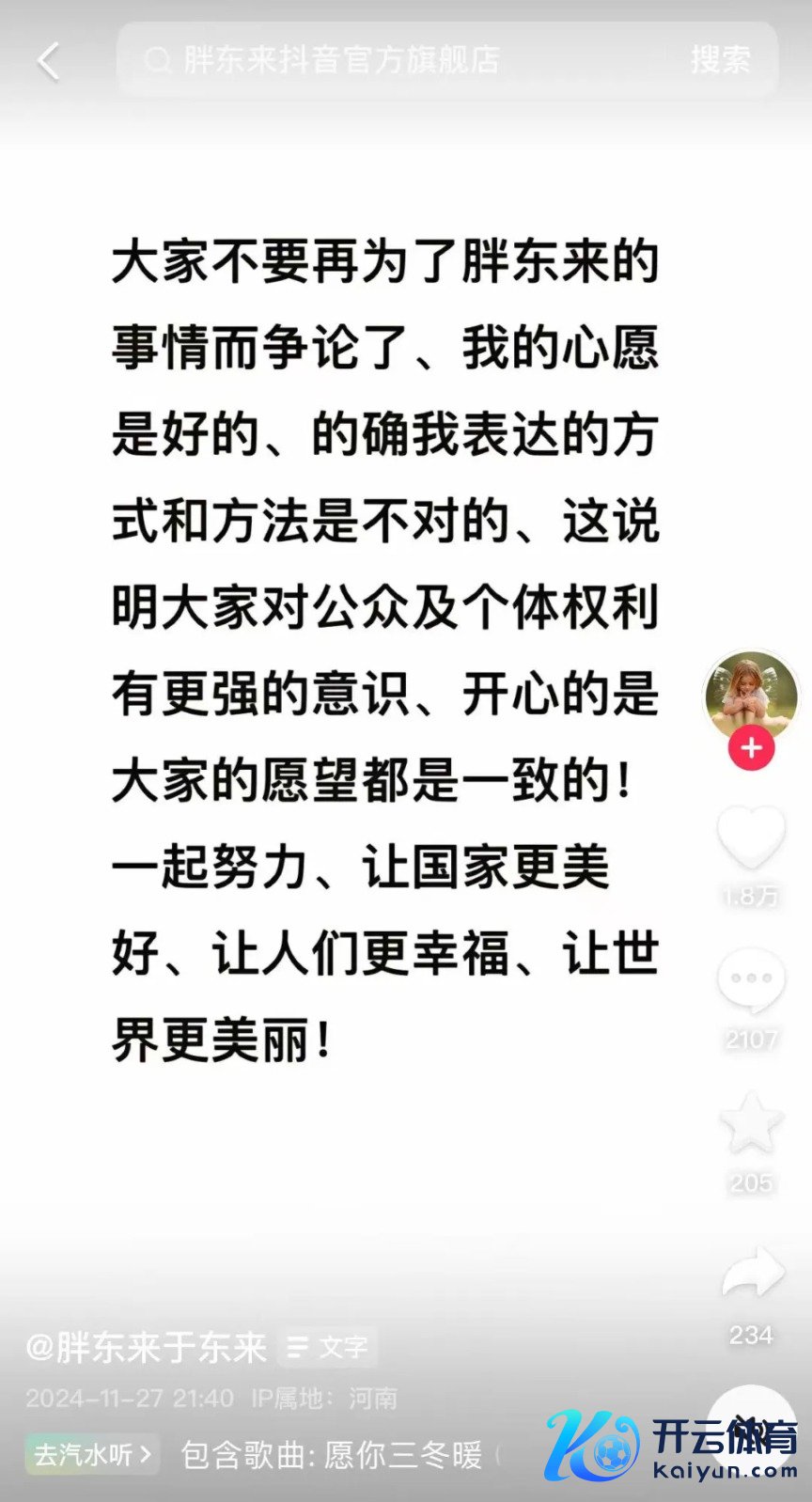Like this post with the heart icon
The width and height of the screenshot is (812, 1502).
[x=751, y=837]
